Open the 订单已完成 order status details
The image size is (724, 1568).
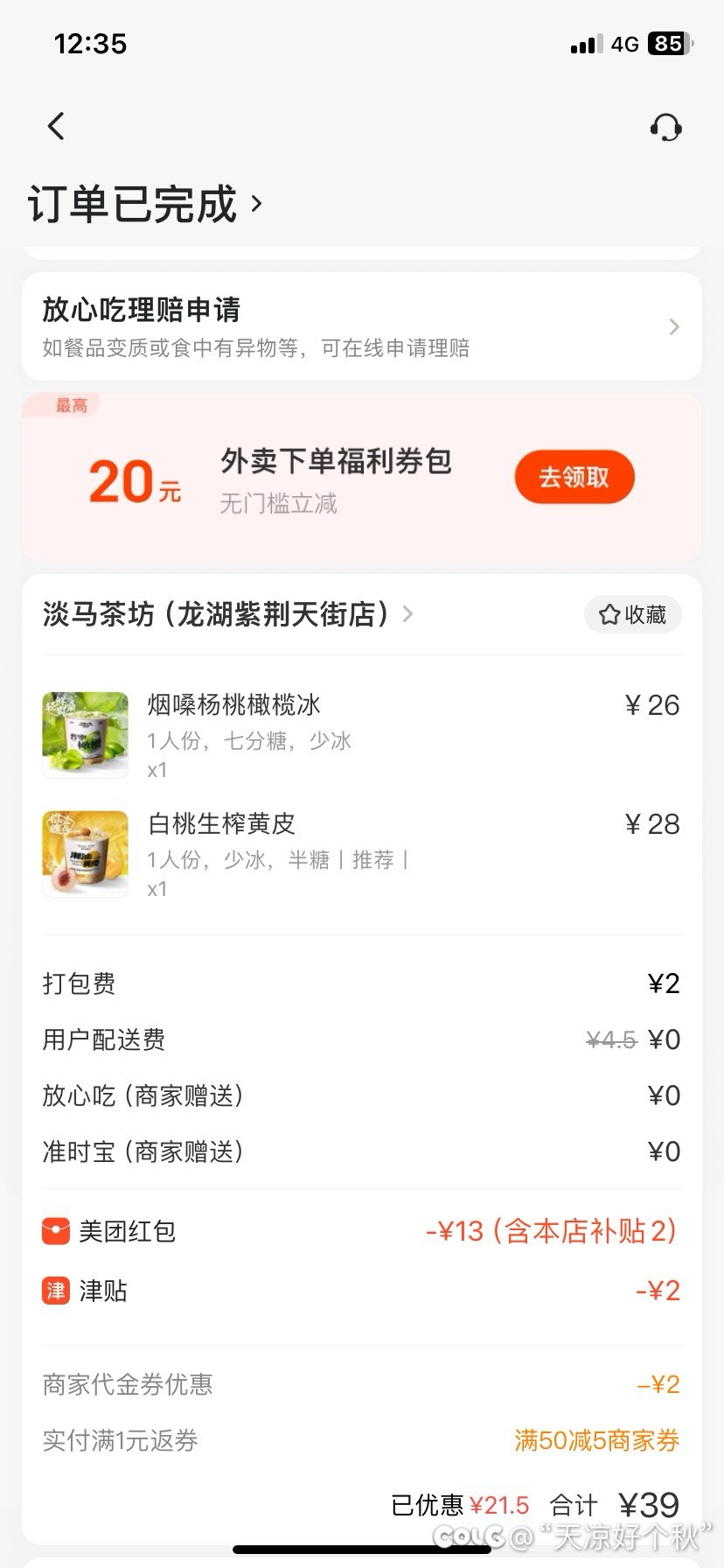click(144, 204)
